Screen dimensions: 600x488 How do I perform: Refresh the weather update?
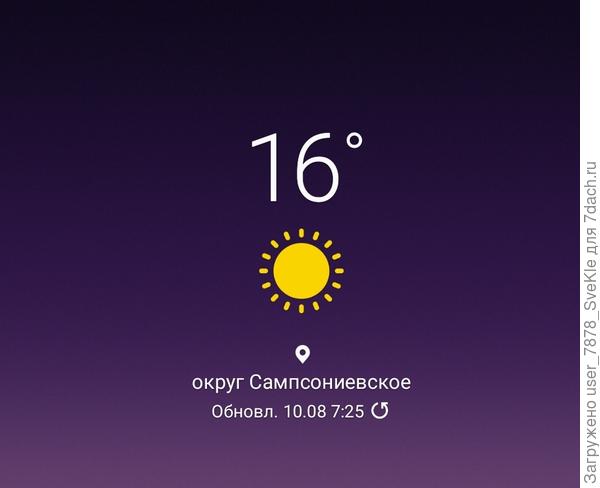[380, 411]
